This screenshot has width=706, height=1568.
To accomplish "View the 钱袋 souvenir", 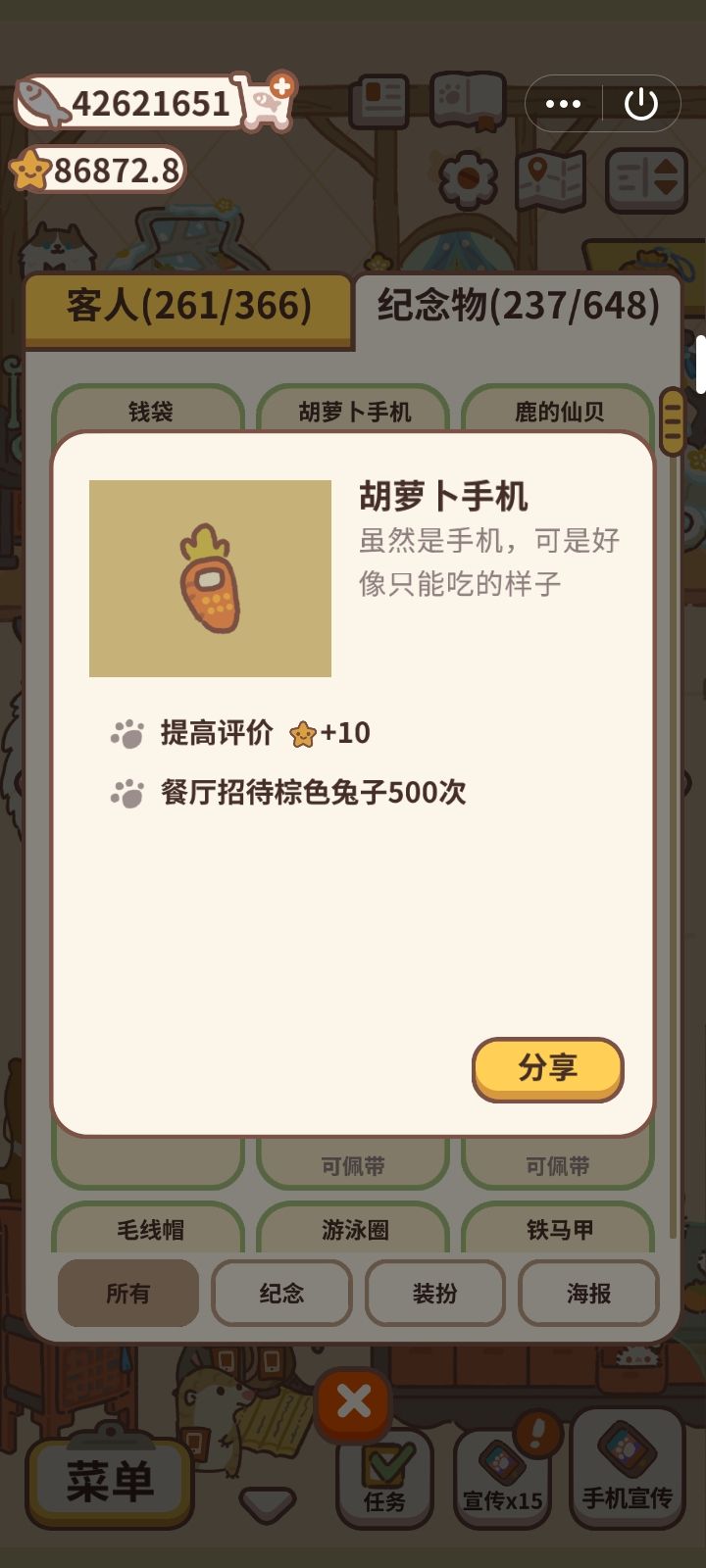I will pyautogui.click(x=147, y=411).
